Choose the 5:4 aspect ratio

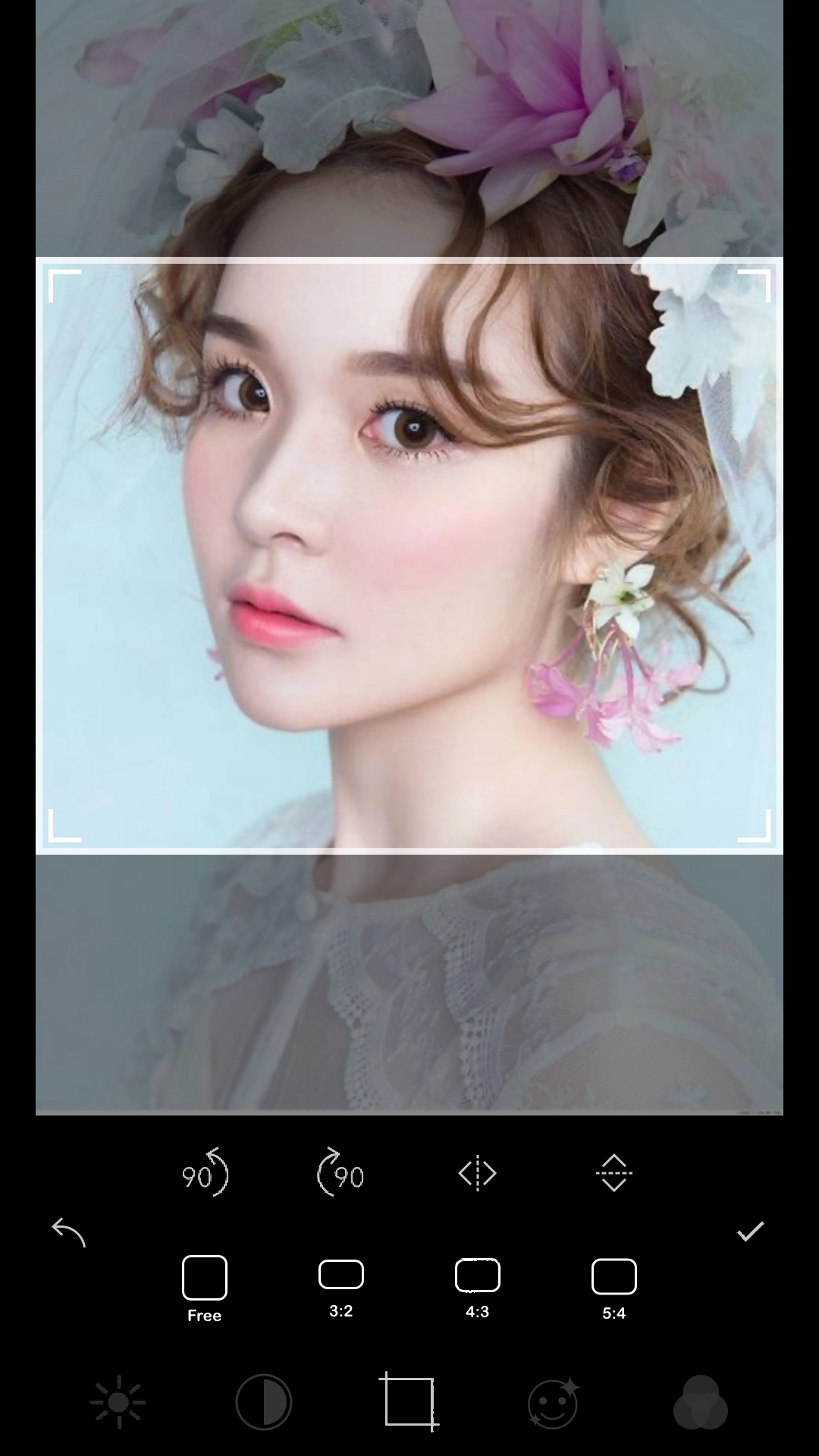[613, 1288]
